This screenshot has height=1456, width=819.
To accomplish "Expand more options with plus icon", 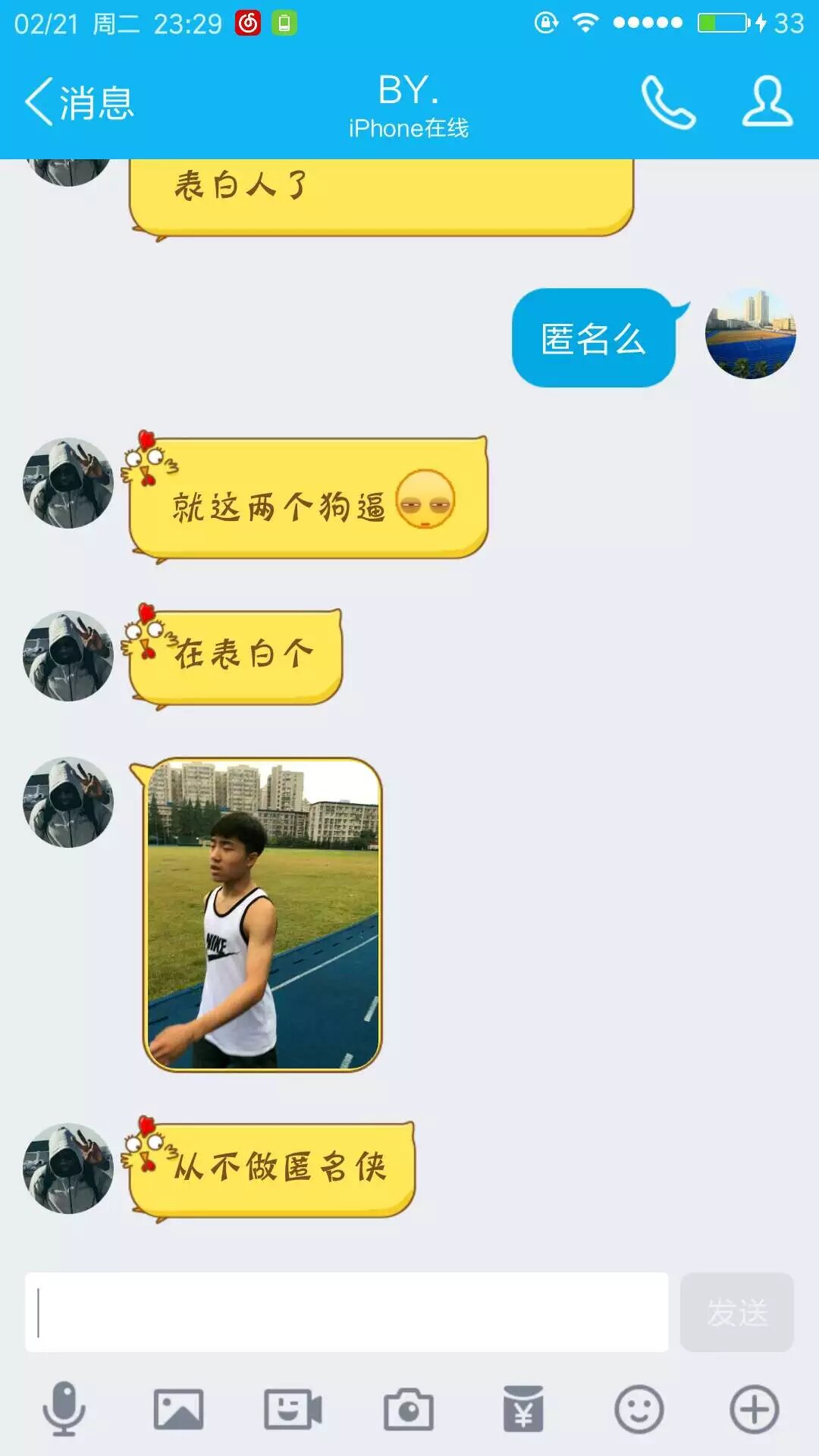I will [754, 1409].
